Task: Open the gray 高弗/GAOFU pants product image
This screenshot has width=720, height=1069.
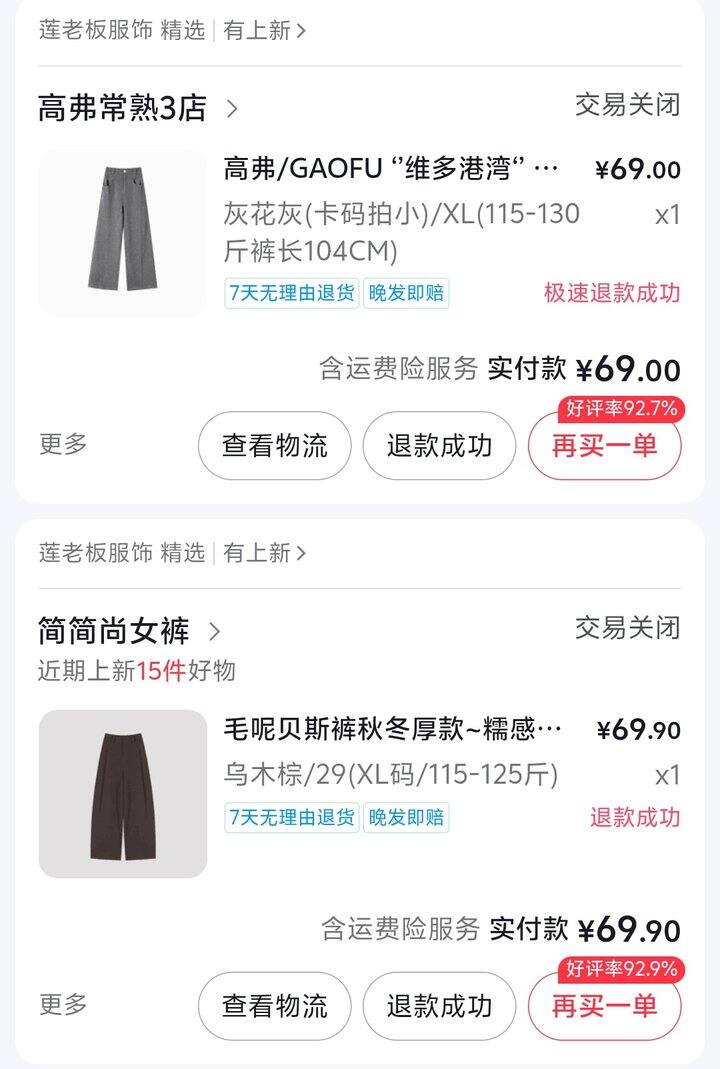Action: 122,233
